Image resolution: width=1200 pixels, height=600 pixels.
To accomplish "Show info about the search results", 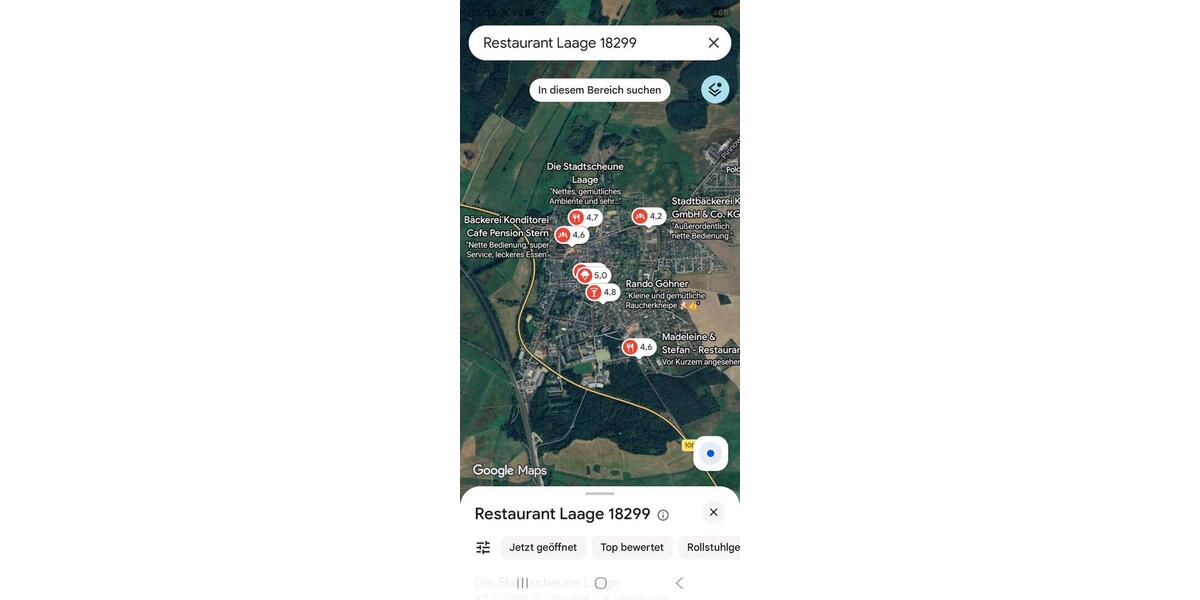I will (x=663, y=515).
